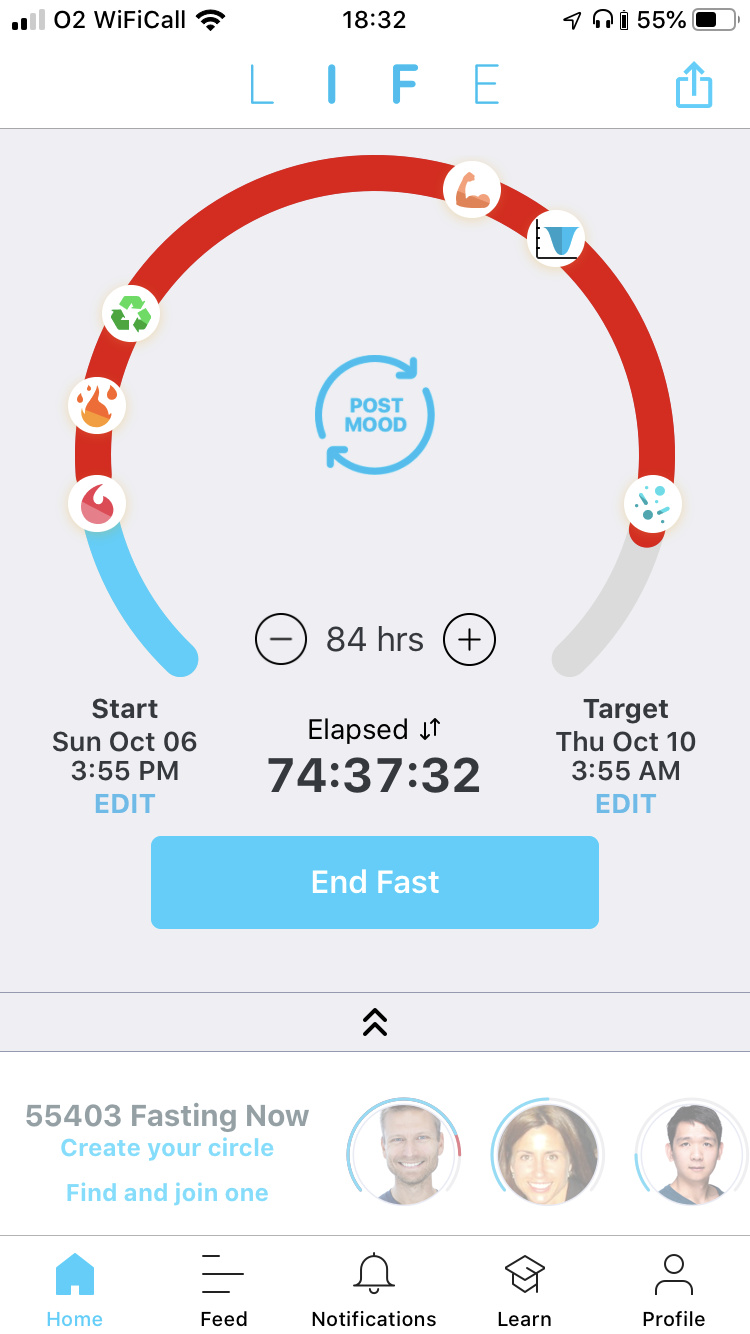
Task: Tap the Post Mood button
Action: click(x=375, y=414)
